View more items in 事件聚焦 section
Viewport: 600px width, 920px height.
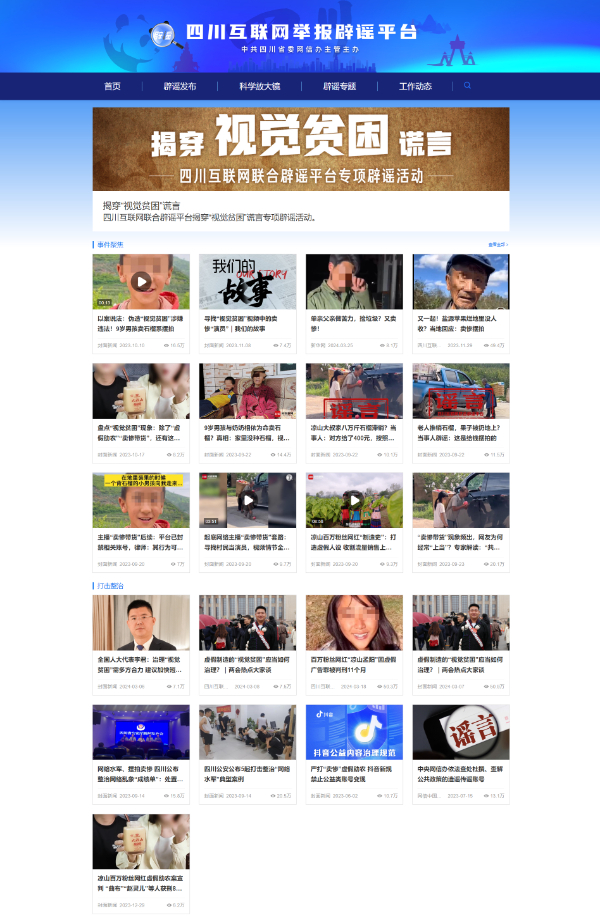coord(497,244)
